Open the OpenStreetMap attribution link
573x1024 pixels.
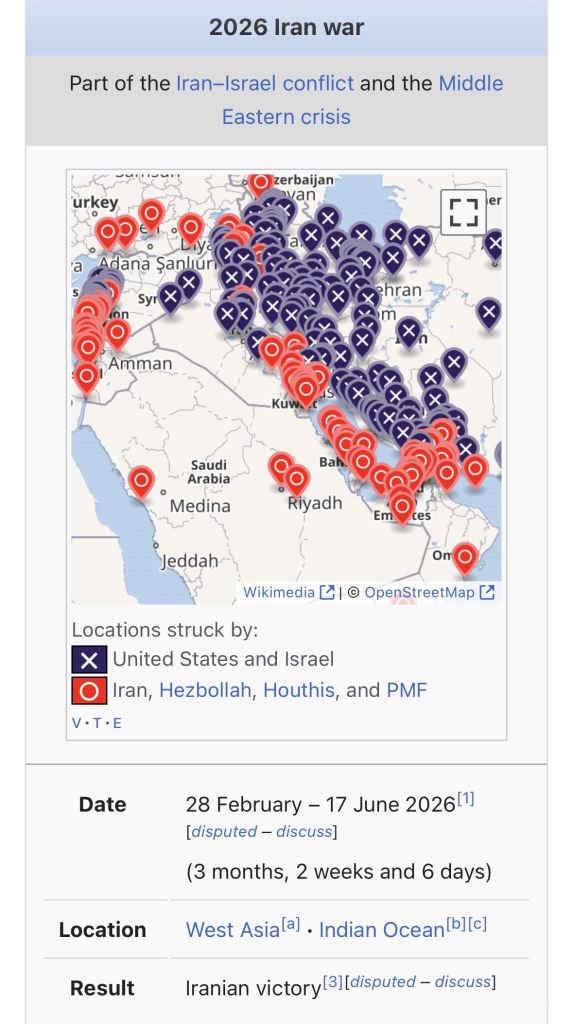(x=429, y=592)
